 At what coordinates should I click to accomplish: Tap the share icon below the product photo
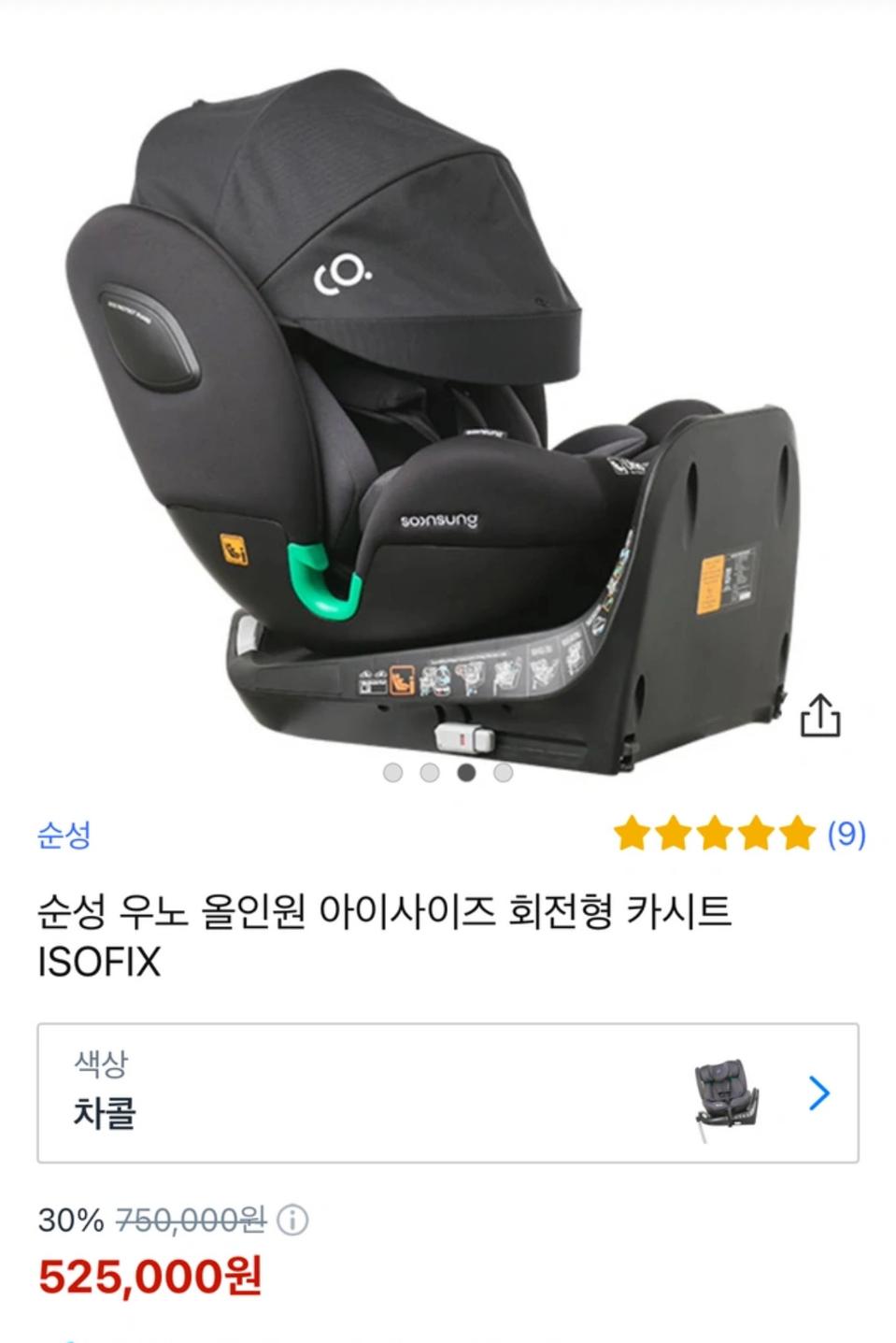822,712
